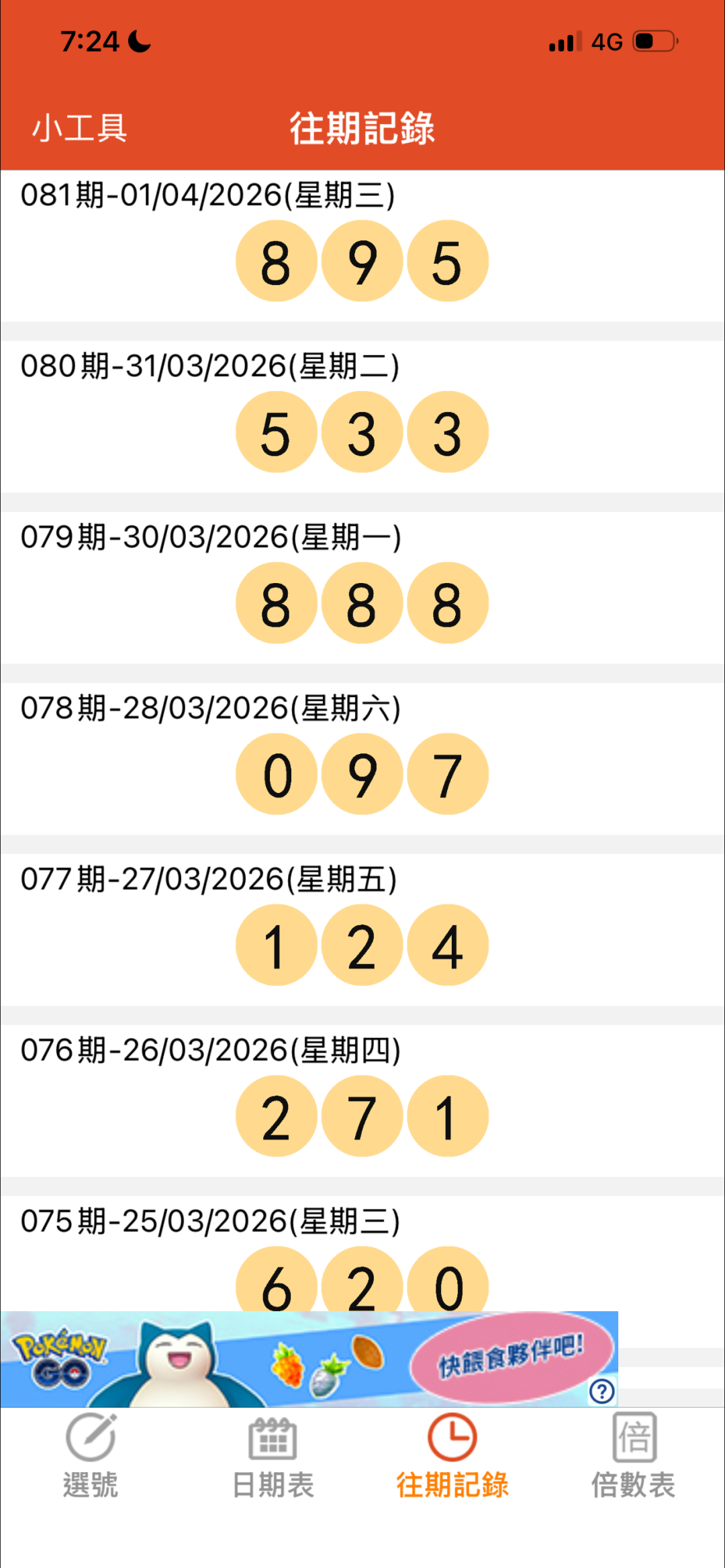This screenshot has height=1568, width=725.
Task: Go to the 倍數表 tab
Action: [633, 1456]
